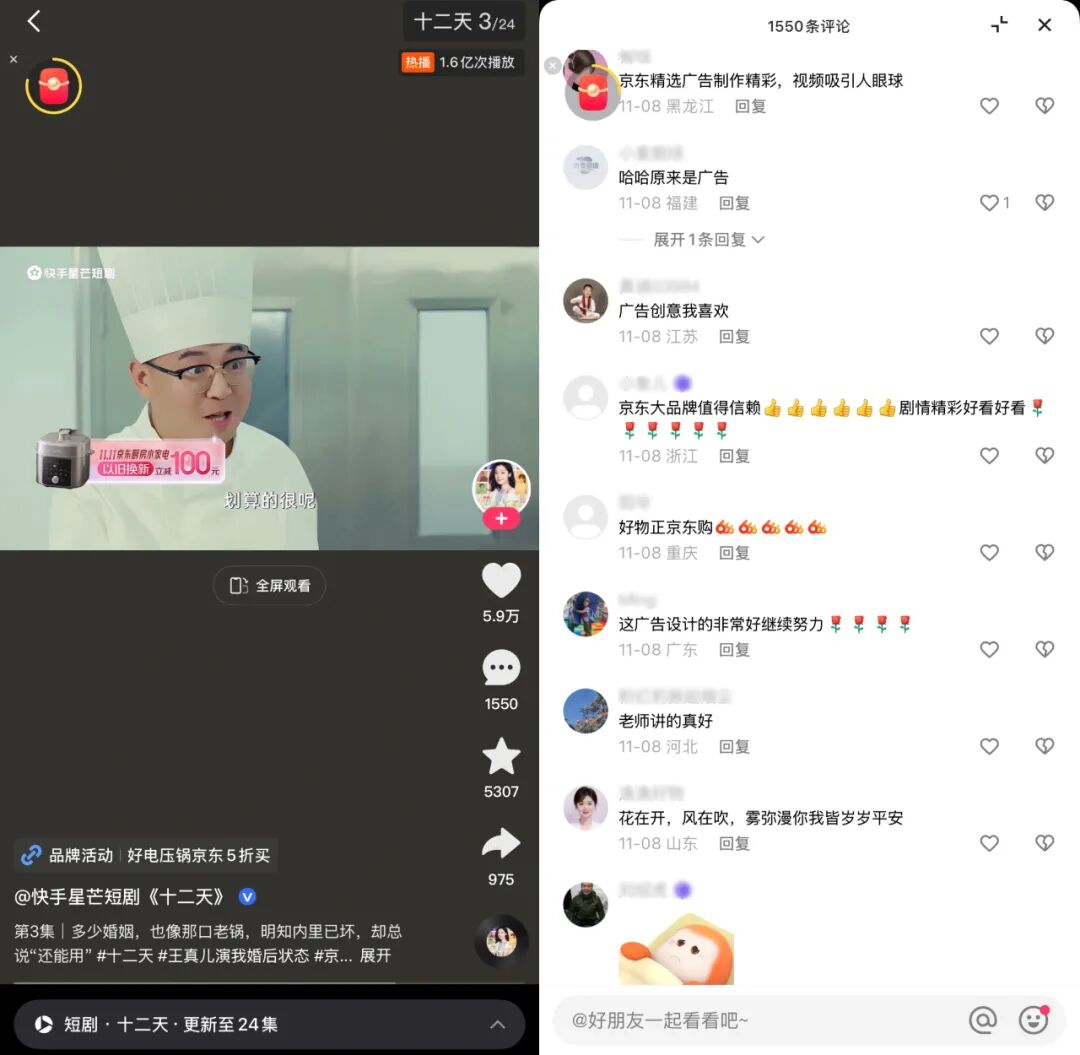Like the video showing 5.9万 likes
The width and height of the screenshot is (1080, 1055).
501,581
